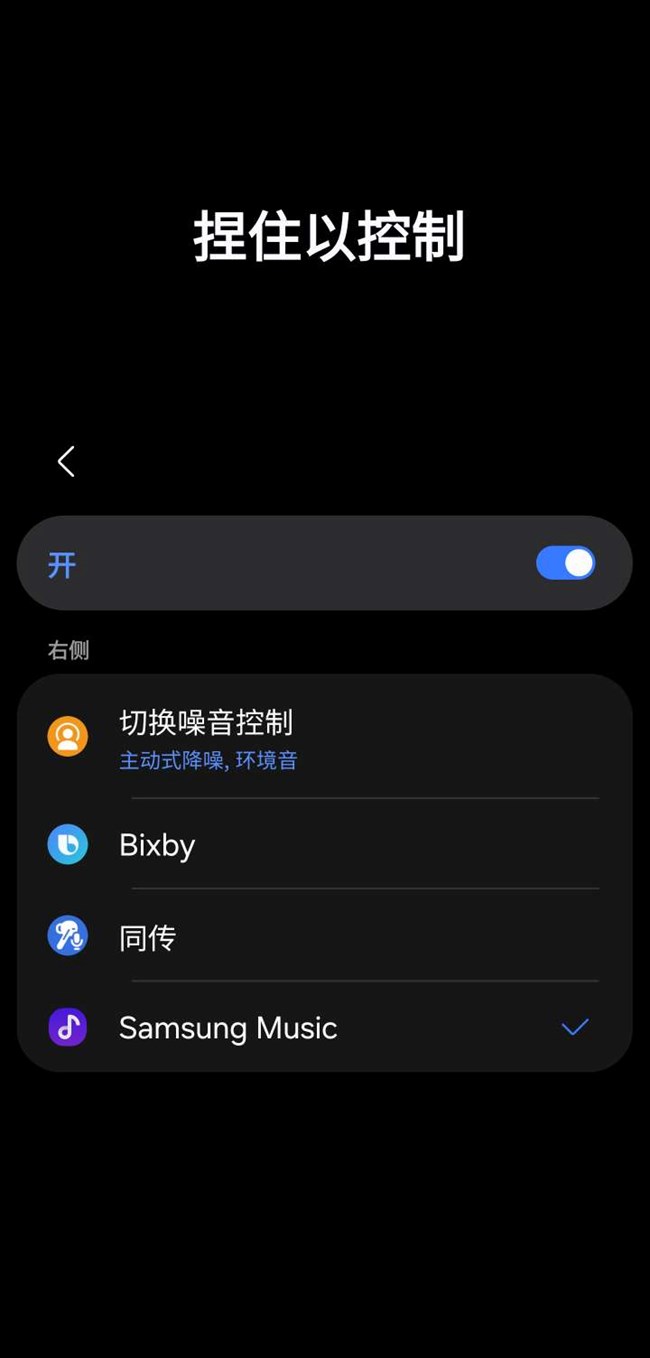Choose Bixby as the pinch action
Image resolution: width=650 pixels, height=1358 pixels.
(x=324, y=845)
